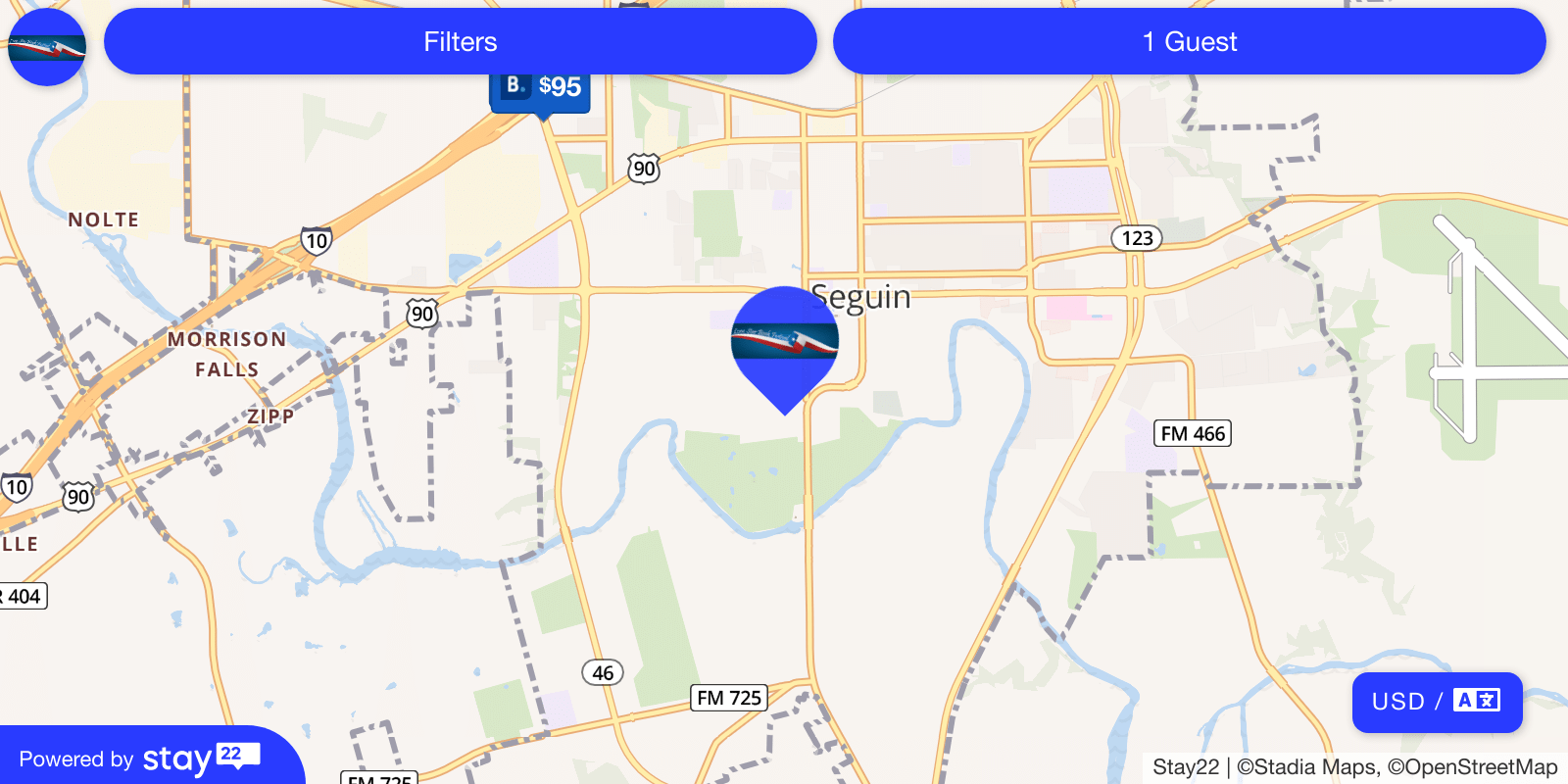Open the Filters panel
The height and width of the screenshot is (784, 1568).
point(460,41)
